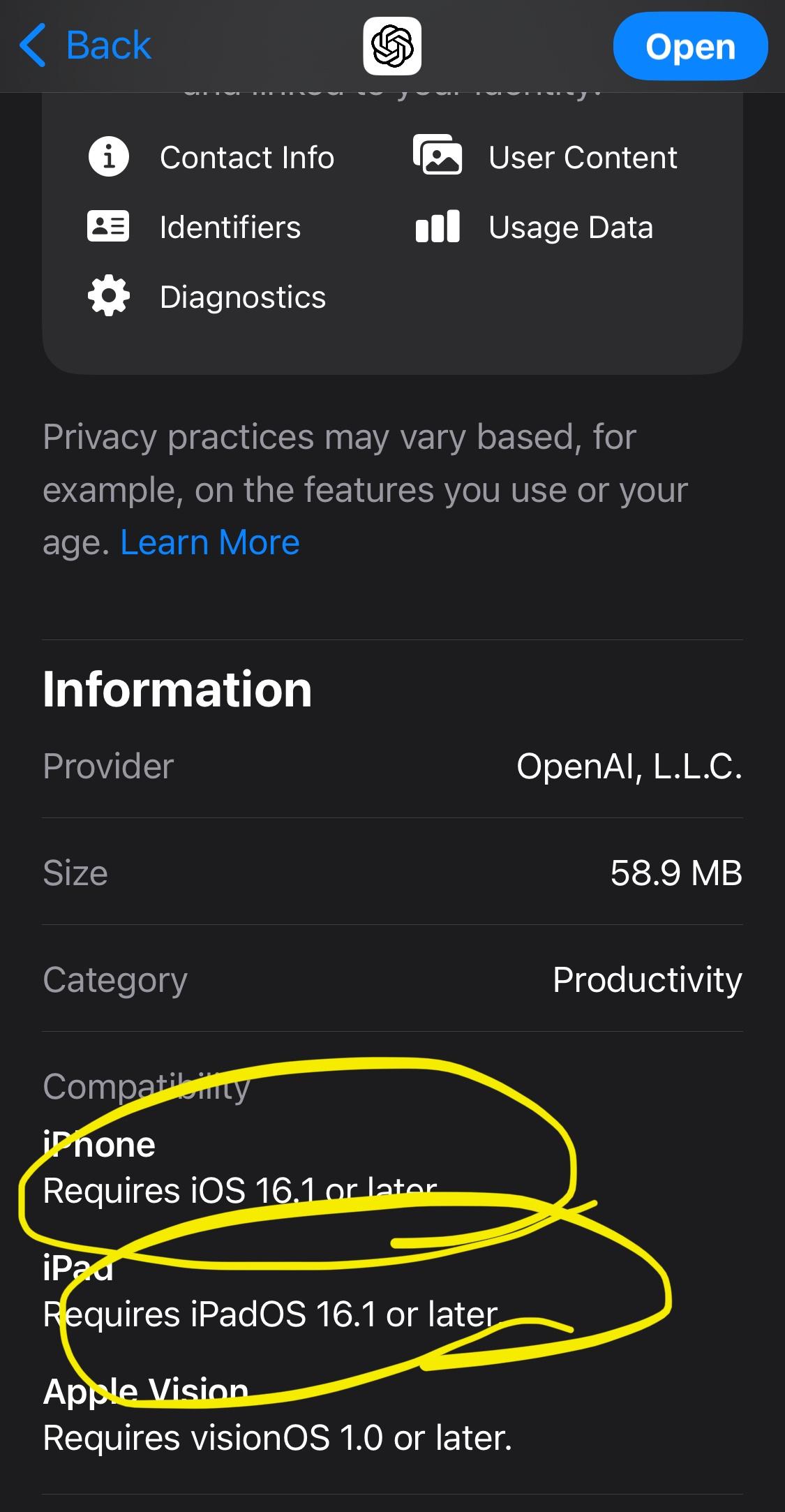Image resolution: width=785 pixels, height=1512 pixels.
Task: Open the ChatGPT app
Action: (689, 47)
